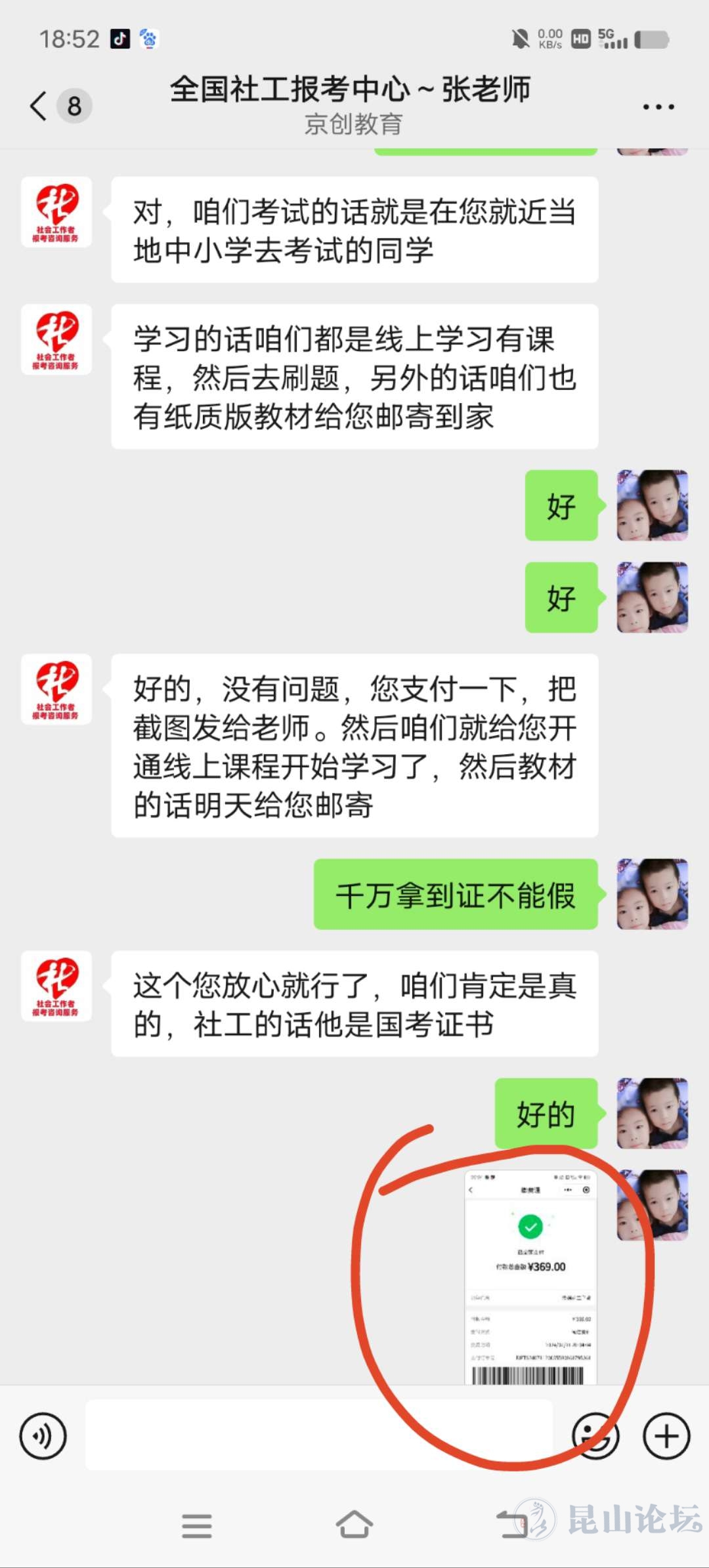Image resolution: width=709 pixels, height=1568 pixels.
Task: Switch to voice message input
Action: tap(43, 1436)
